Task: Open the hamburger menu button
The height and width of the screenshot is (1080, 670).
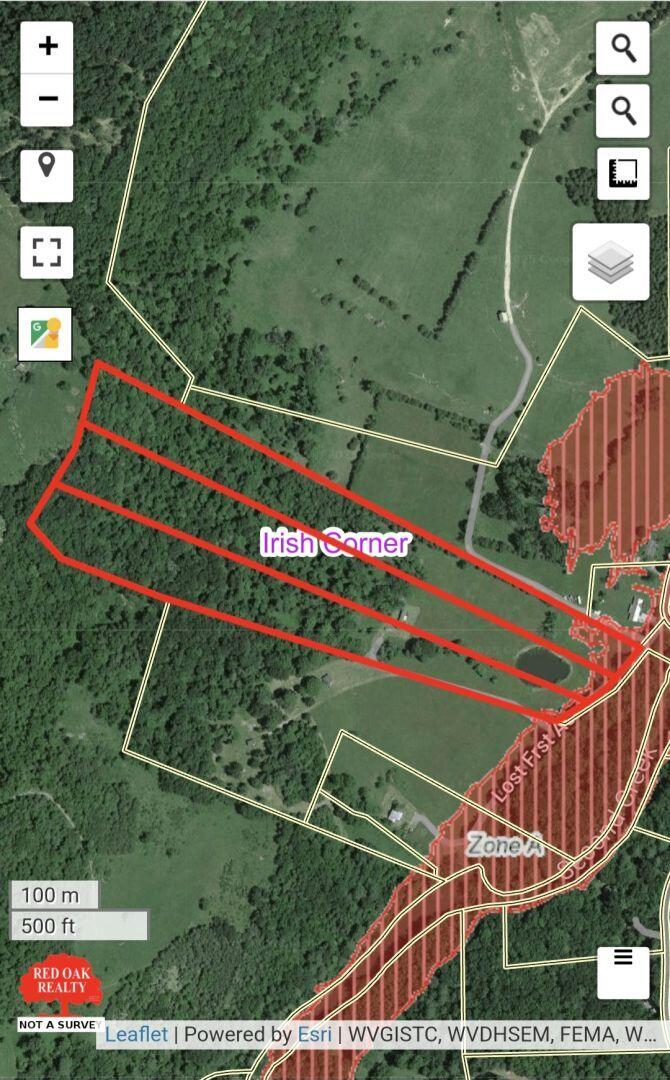Action: (623, 969)
